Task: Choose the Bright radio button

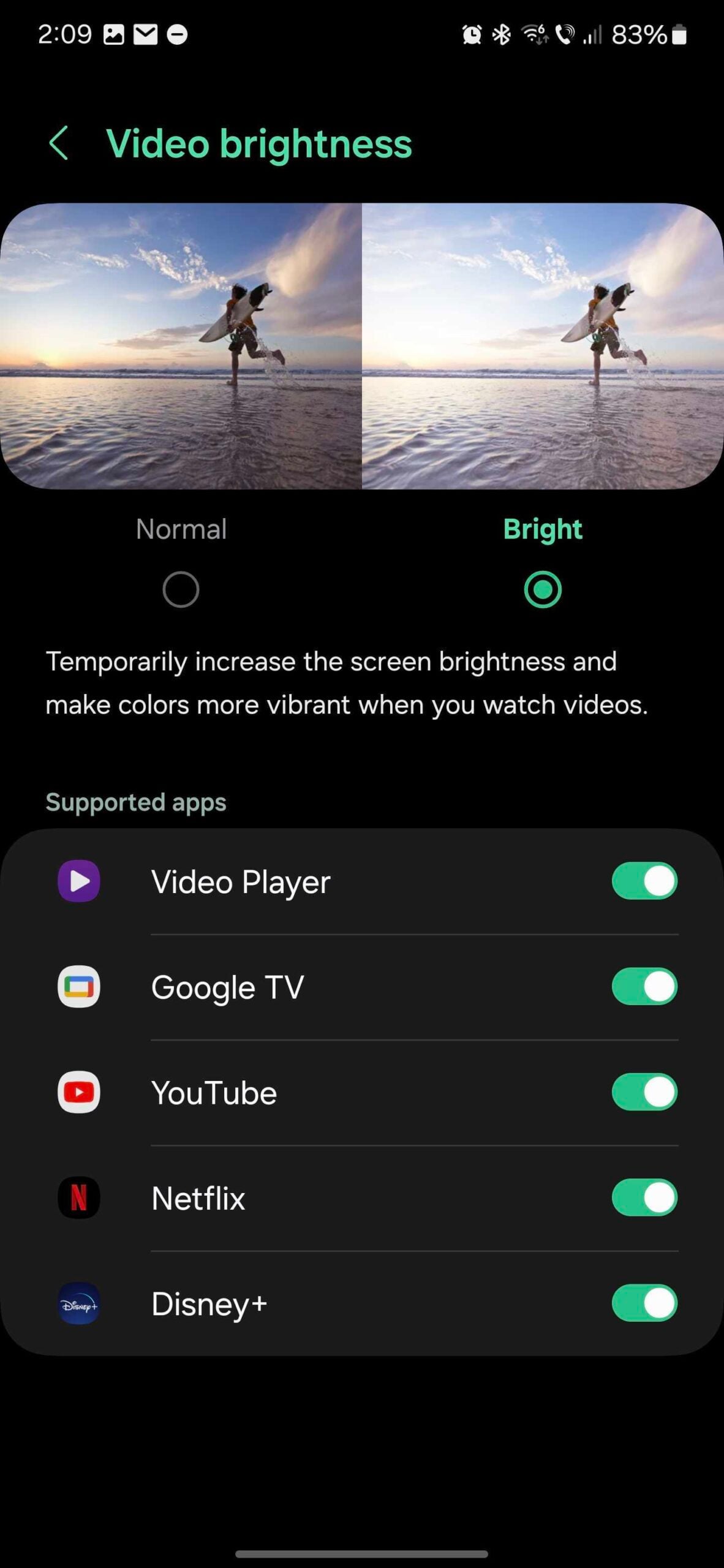Action: click(543, 589)
